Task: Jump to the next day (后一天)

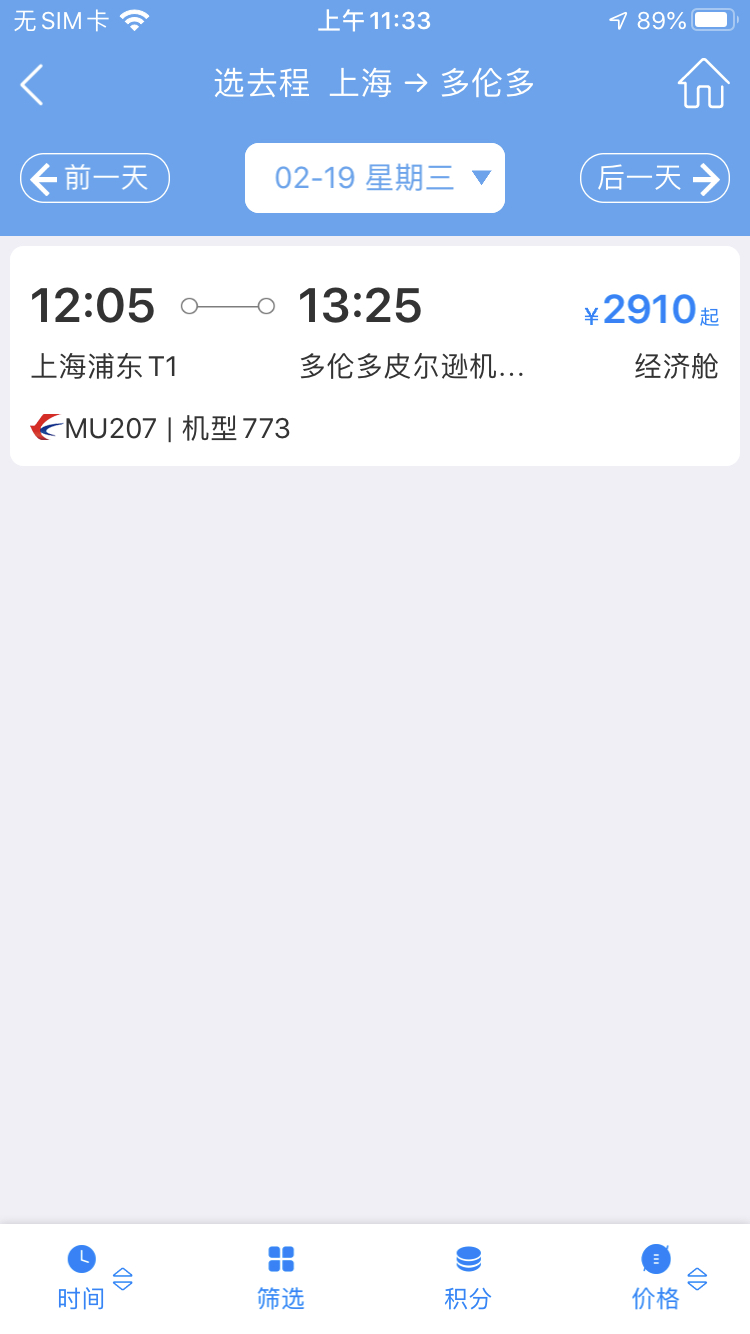Action: 655,178
